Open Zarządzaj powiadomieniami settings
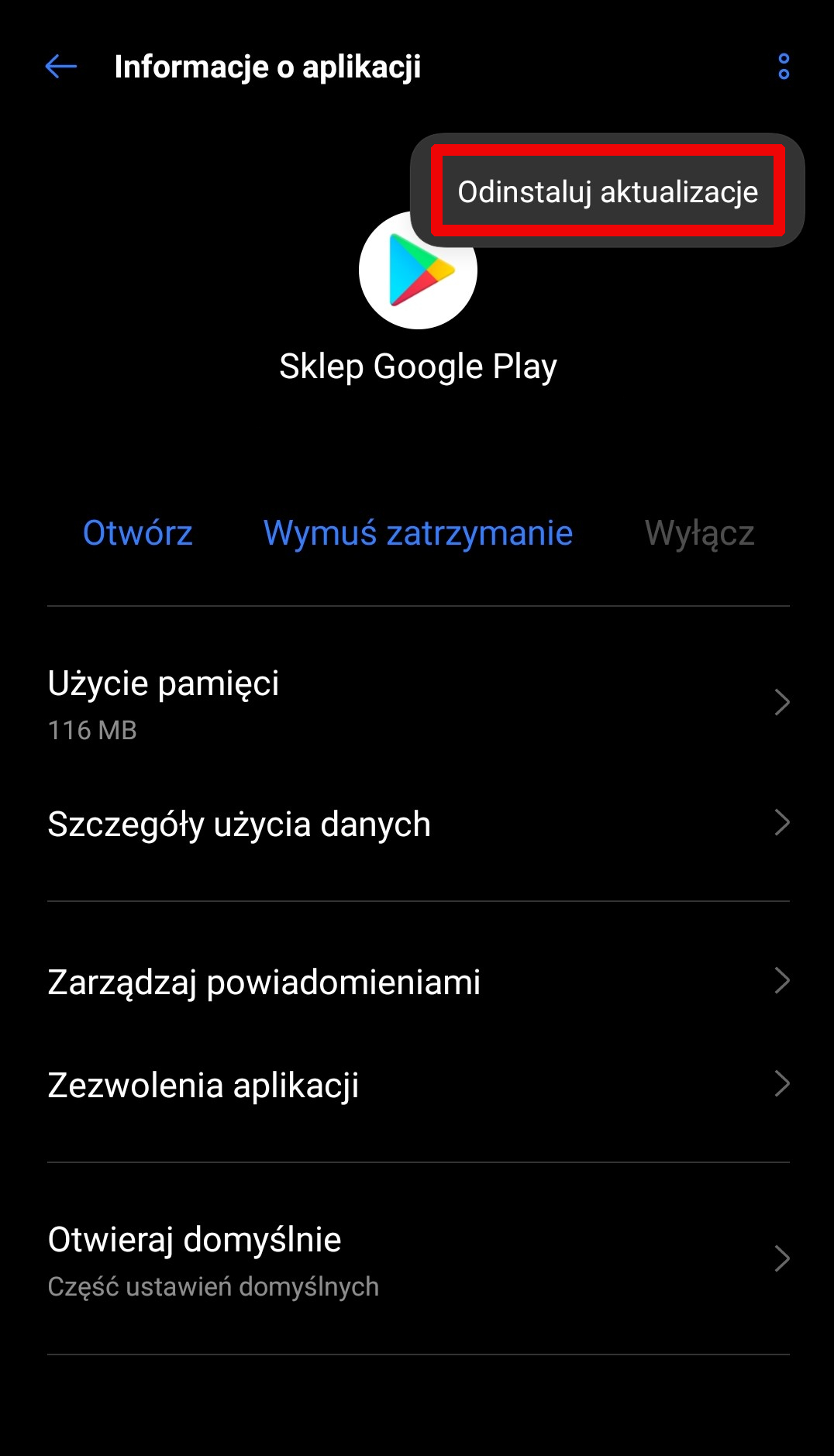The height and width of the screenshot is (1456, 834). (x=418, y=982)
